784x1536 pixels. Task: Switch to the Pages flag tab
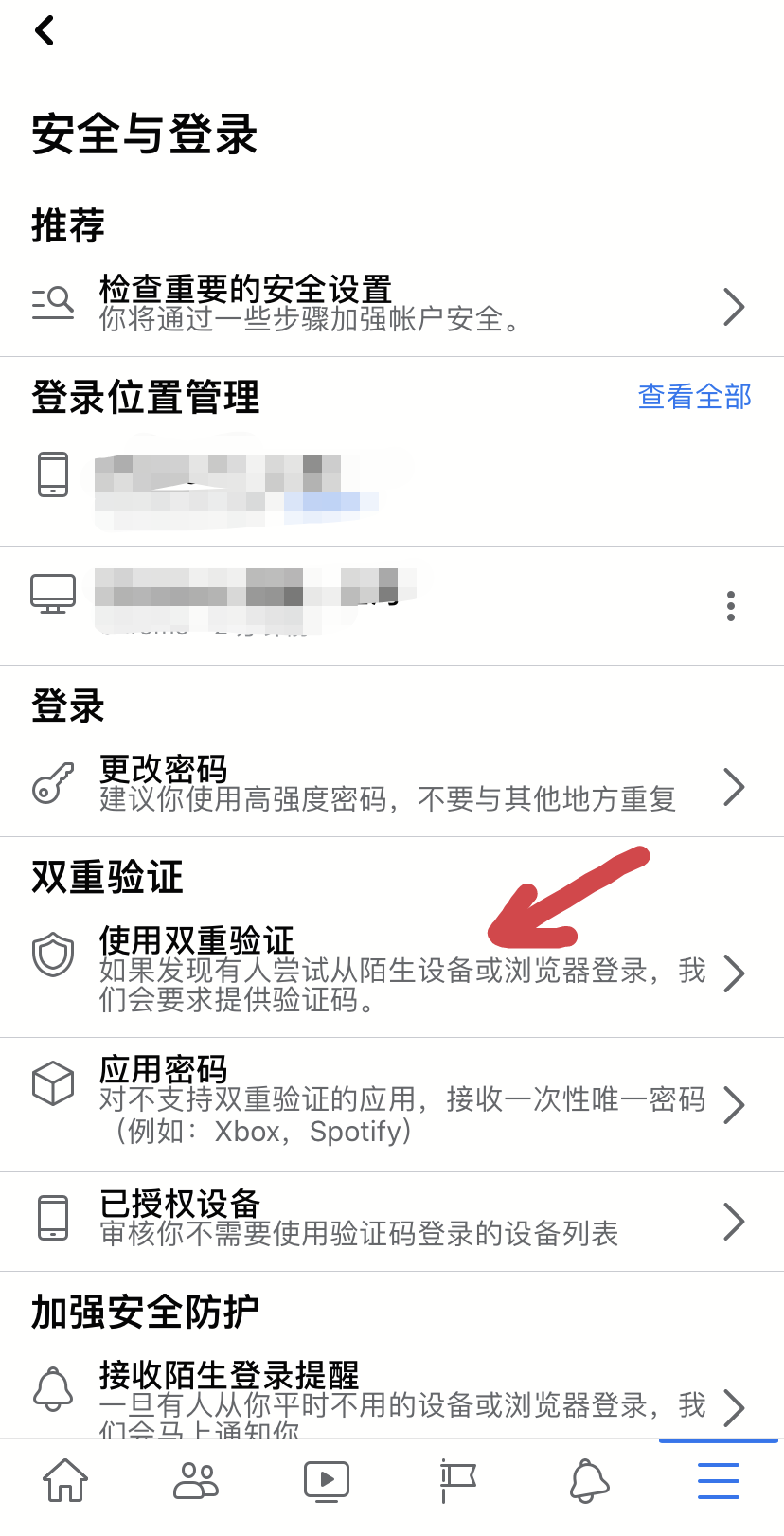[457, 1480]
